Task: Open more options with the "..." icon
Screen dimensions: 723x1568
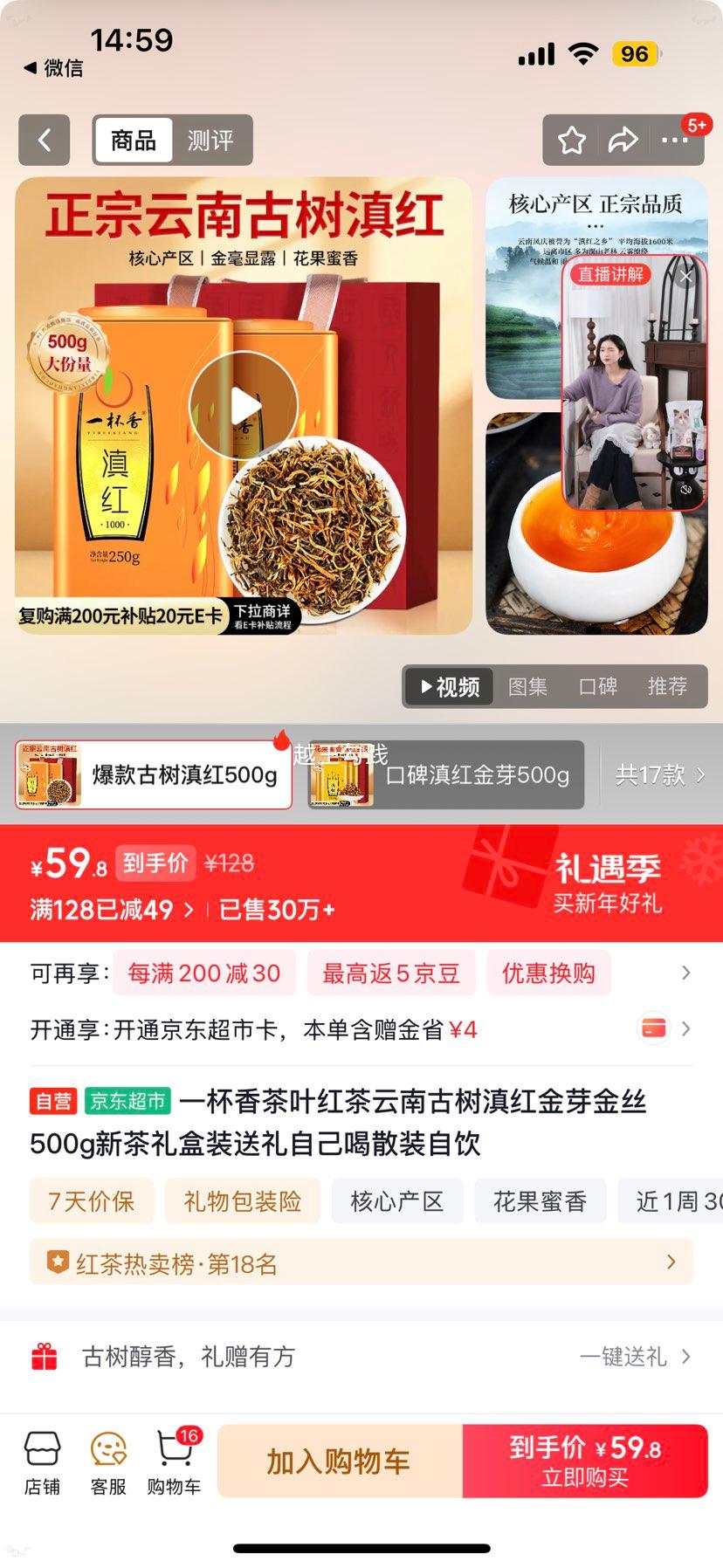Action: (675, 141)
